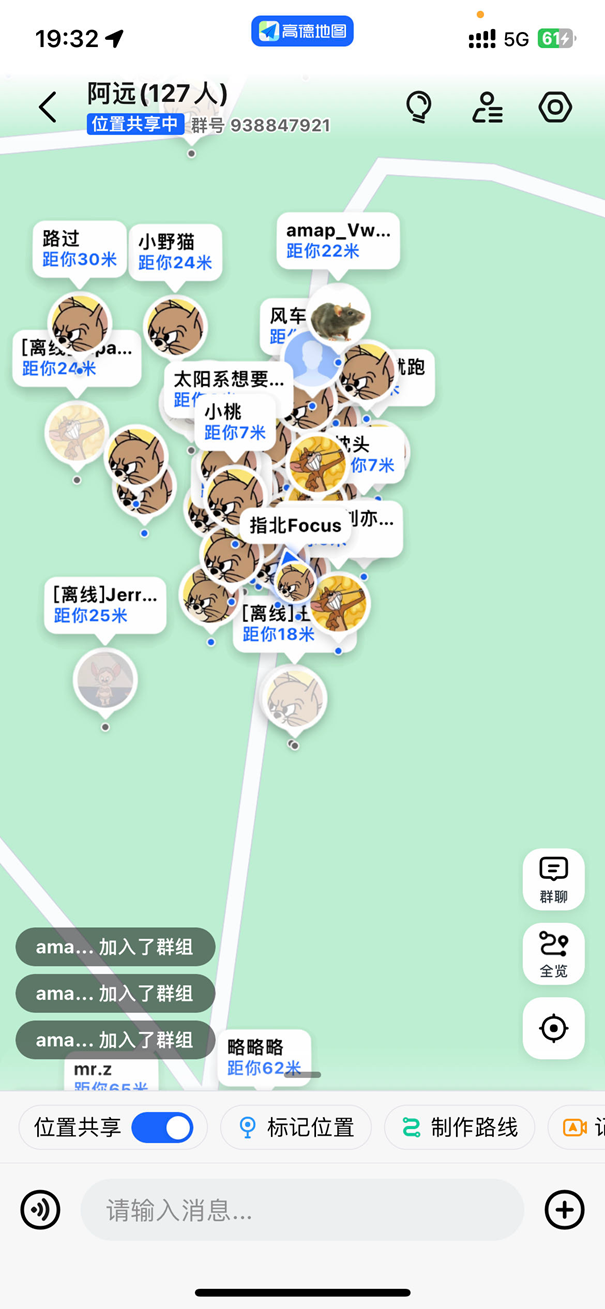This screenshot has width=605, height=1309.
Task: Open the group member list icon
Action: click(x=487, y=107)
